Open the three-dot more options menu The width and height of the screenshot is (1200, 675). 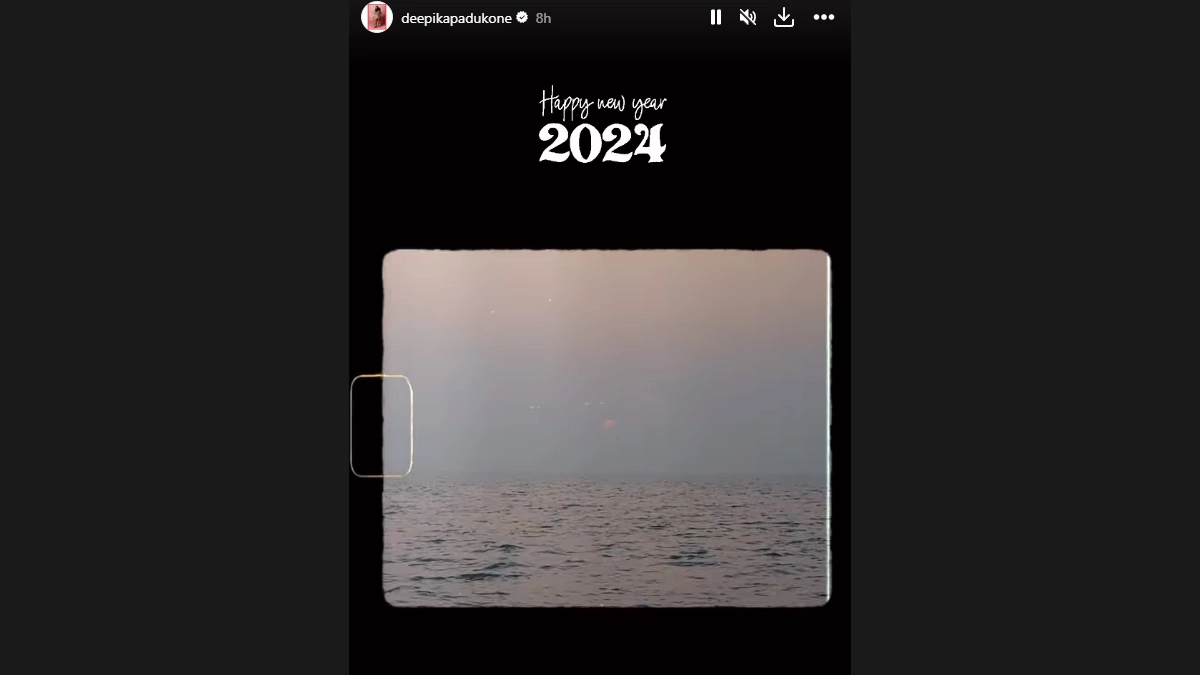pos(823,17)
